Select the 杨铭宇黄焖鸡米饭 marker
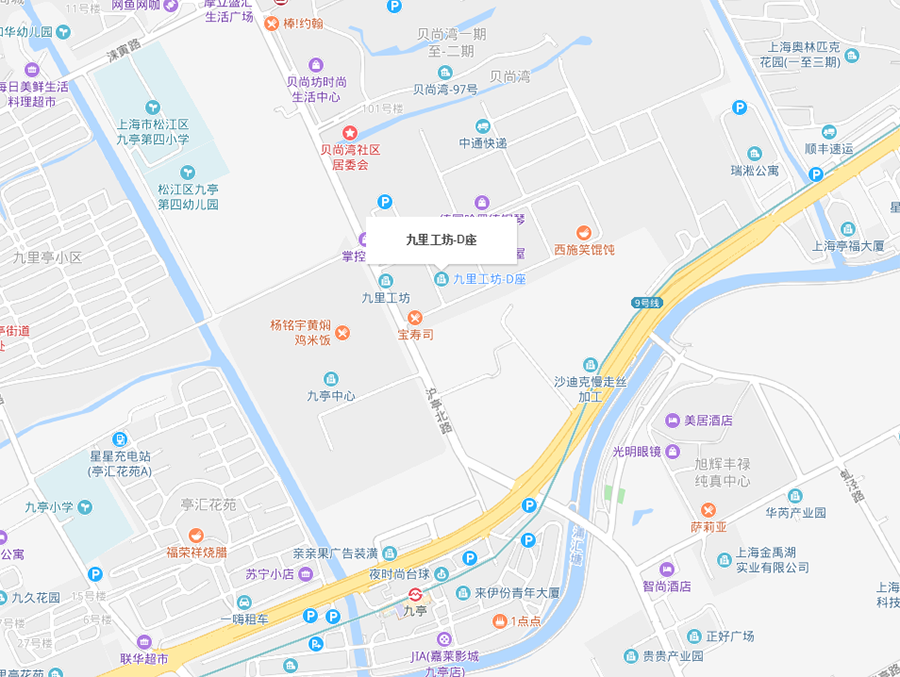The width and height of the screenshot is (900, 677). click(342, 332)
